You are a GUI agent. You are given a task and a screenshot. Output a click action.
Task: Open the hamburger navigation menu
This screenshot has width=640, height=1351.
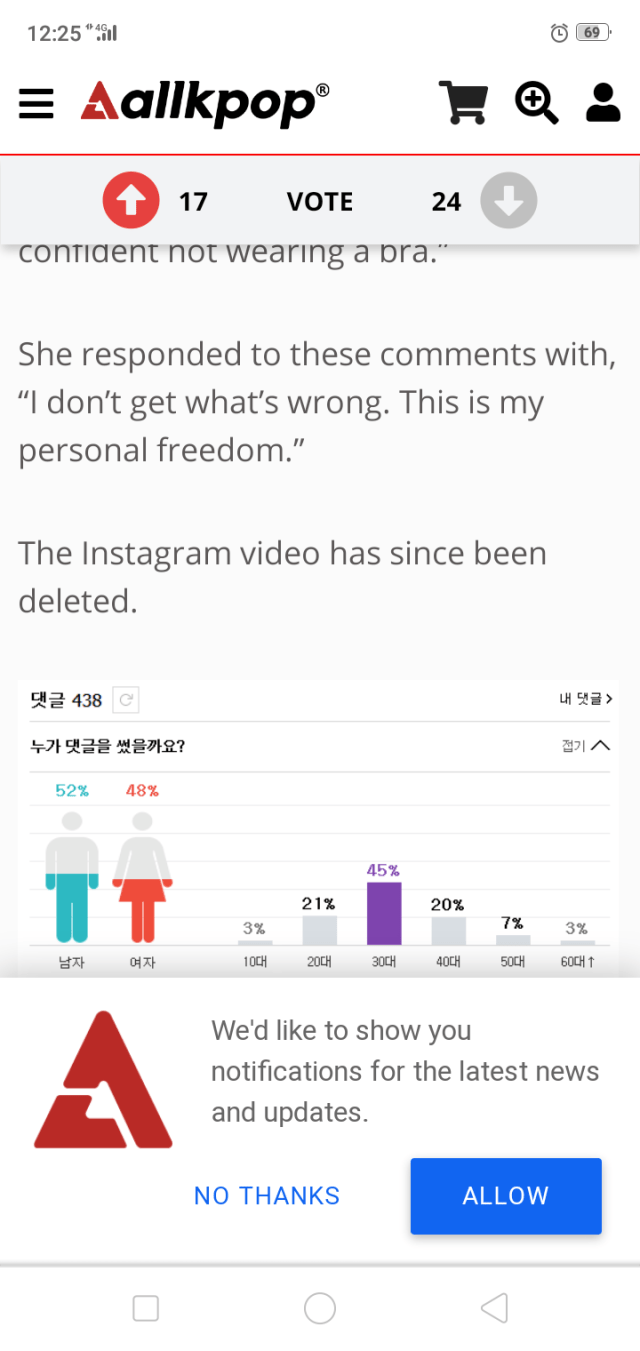point(36,102)
